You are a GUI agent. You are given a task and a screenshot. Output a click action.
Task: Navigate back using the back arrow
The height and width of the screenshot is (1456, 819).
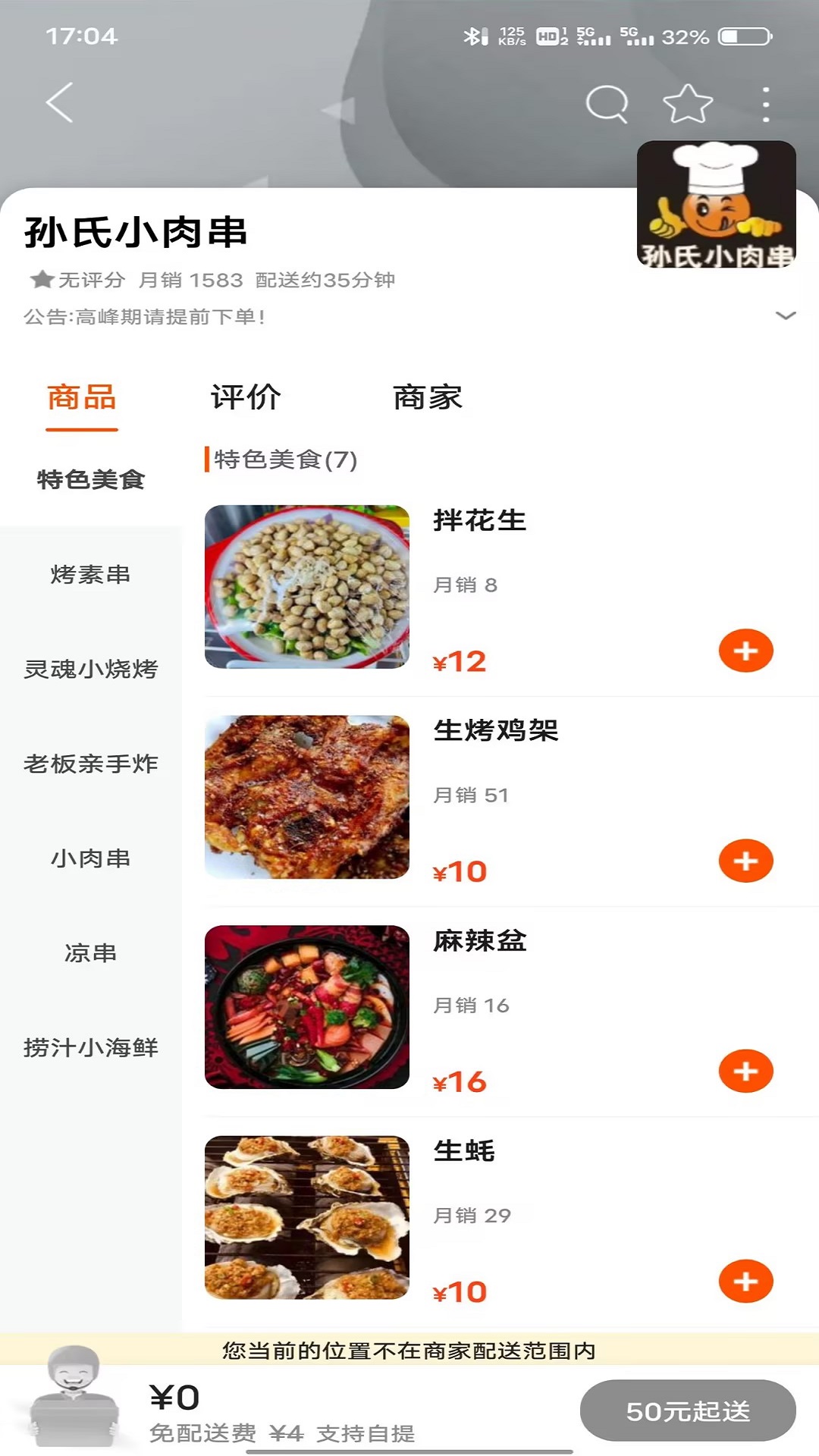click(59, 103)
